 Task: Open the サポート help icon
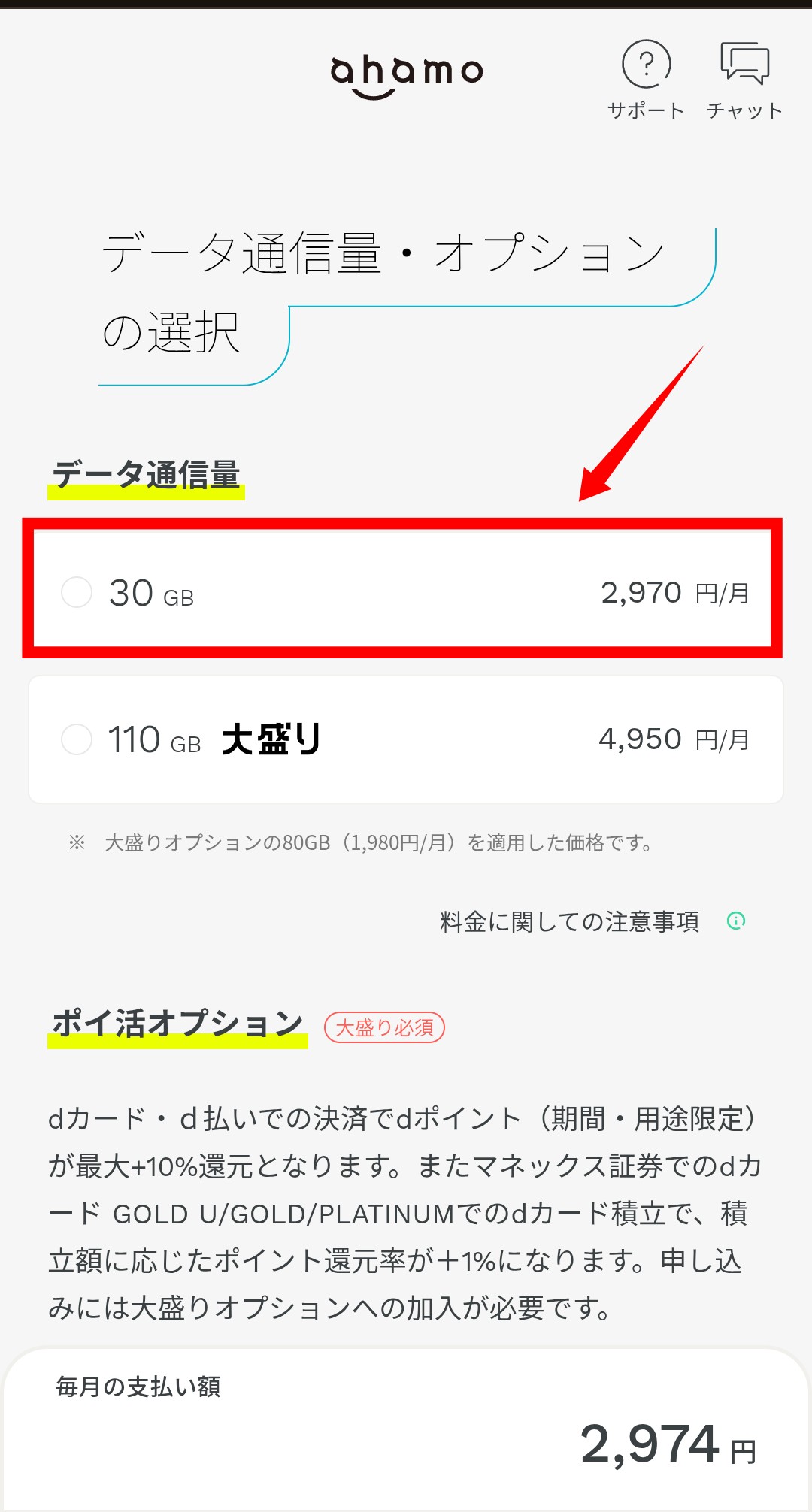(x=646, y=80)
